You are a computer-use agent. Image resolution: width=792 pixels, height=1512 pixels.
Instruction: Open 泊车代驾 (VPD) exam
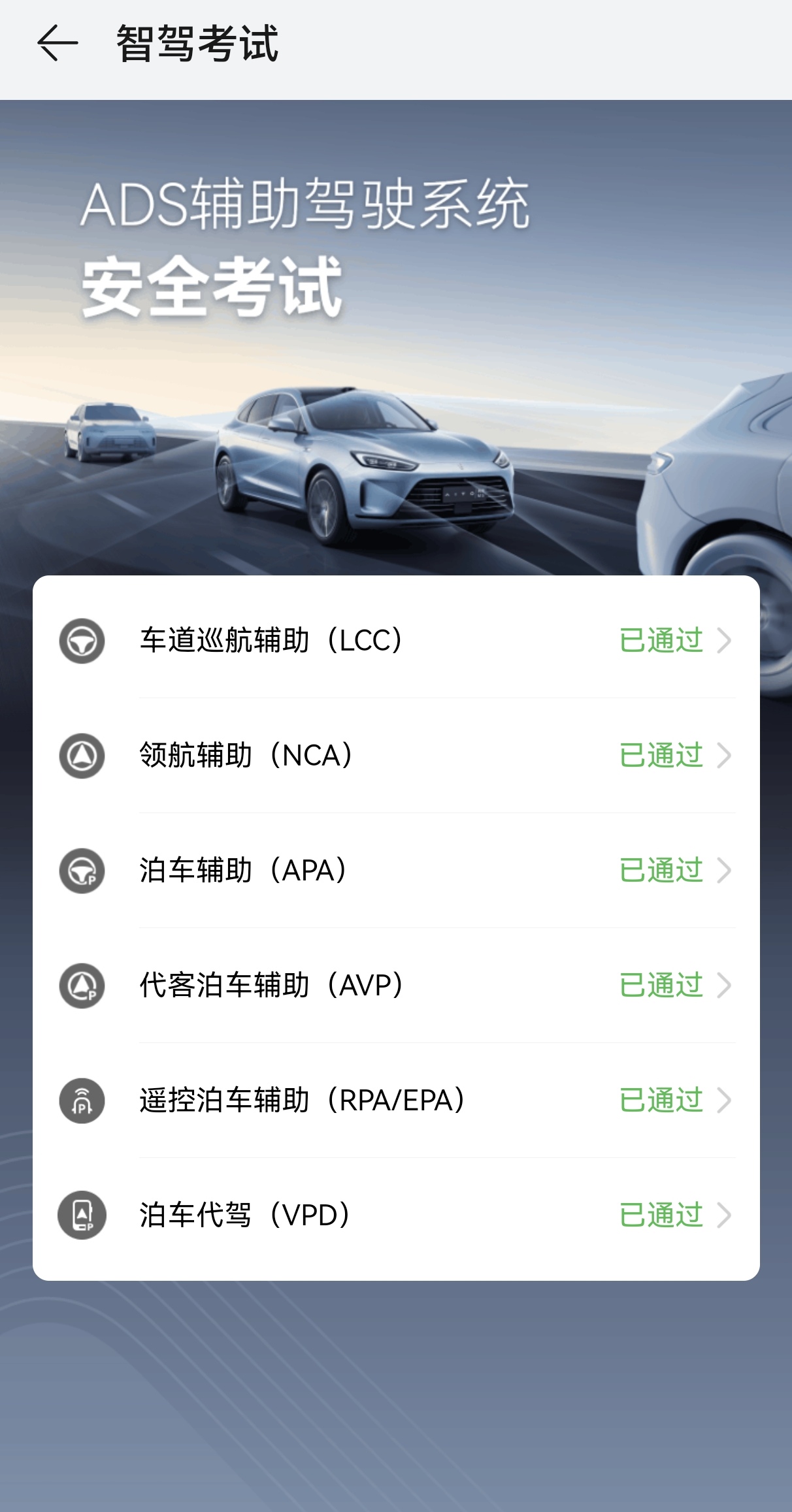pos(395,1215)
